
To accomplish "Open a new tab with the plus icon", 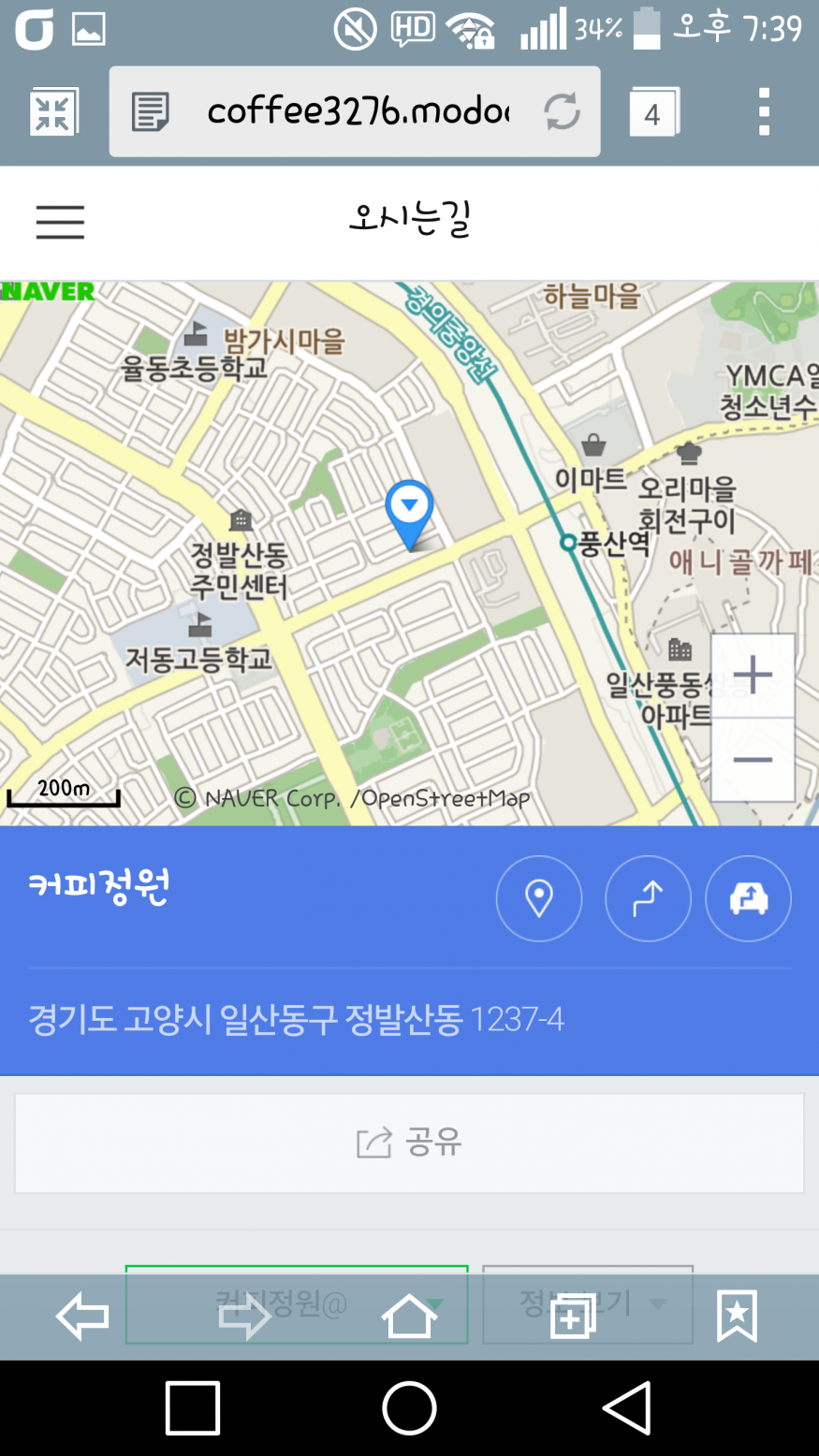I will (573, 1318).
